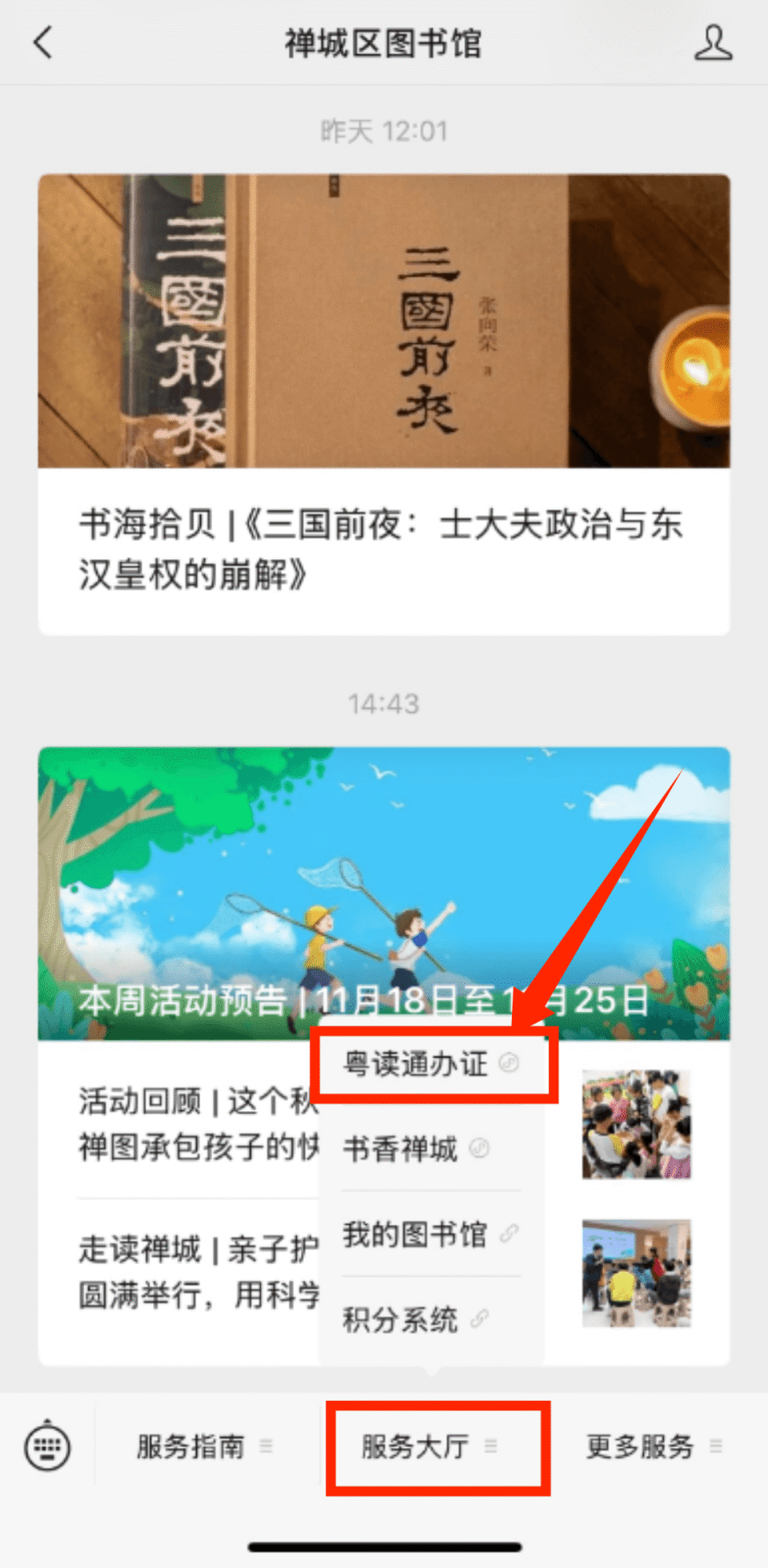The width and height of the screenshot is (768, 1568).
Task: Open the 服务指南 menu
Action: (189, 1448)
